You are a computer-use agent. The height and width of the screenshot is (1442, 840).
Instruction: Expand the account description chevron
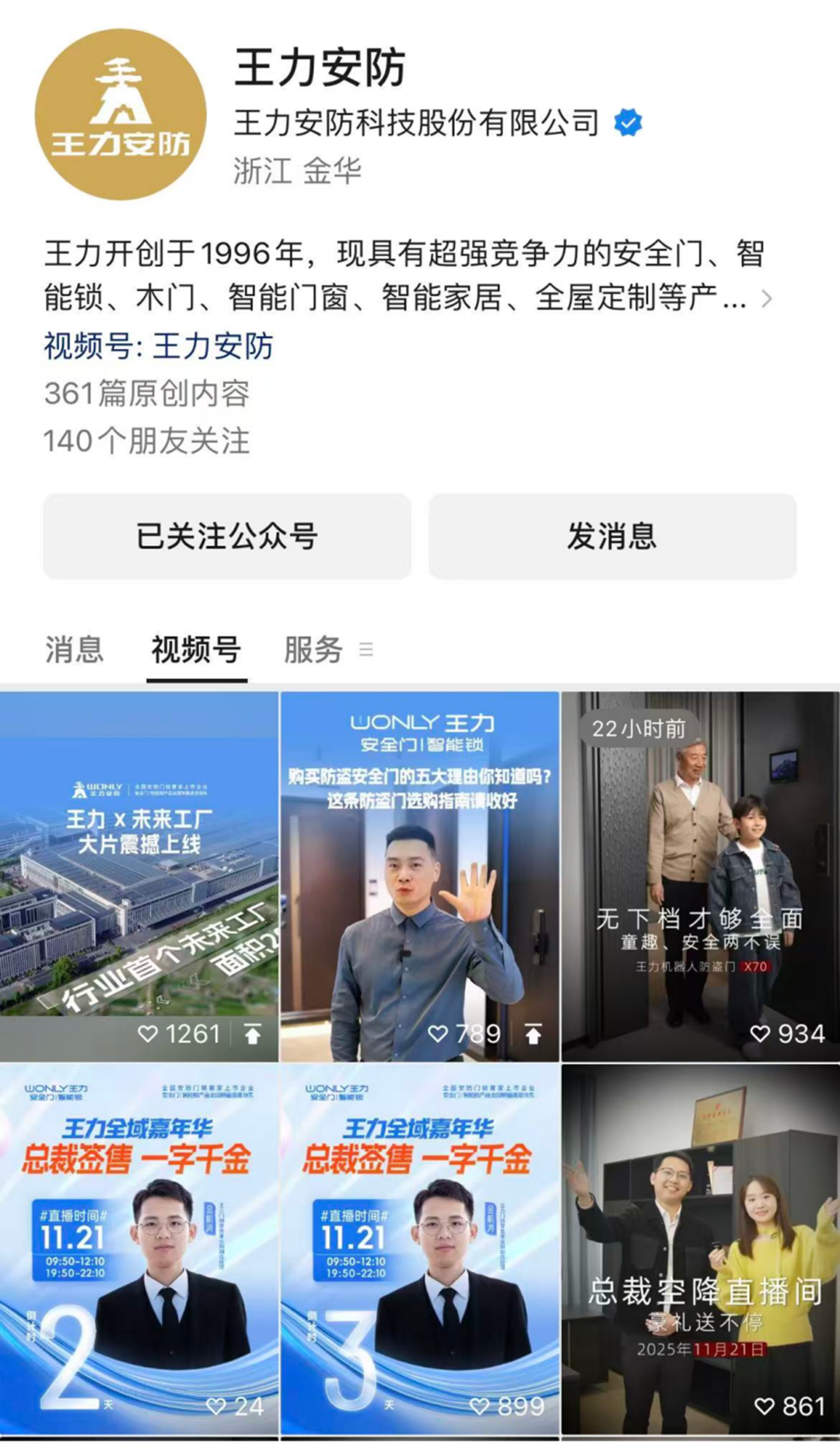tap(767, 299)
